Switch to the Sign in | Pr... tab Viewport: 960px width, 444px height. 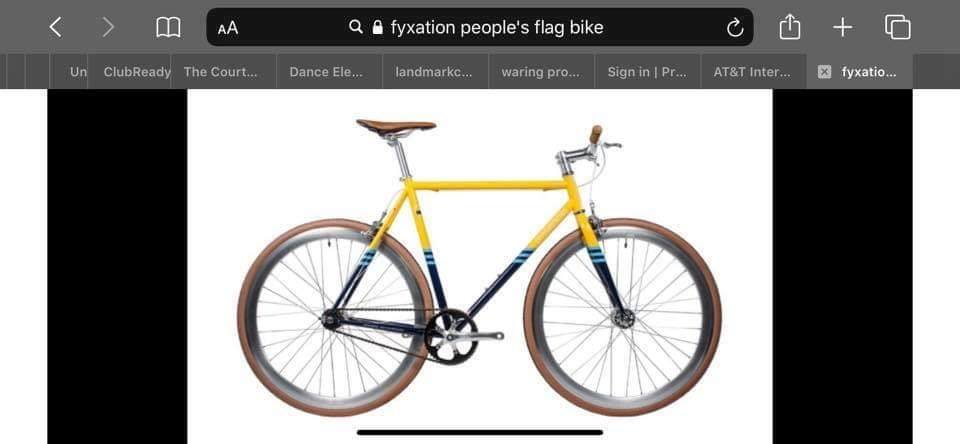[647, 72]
